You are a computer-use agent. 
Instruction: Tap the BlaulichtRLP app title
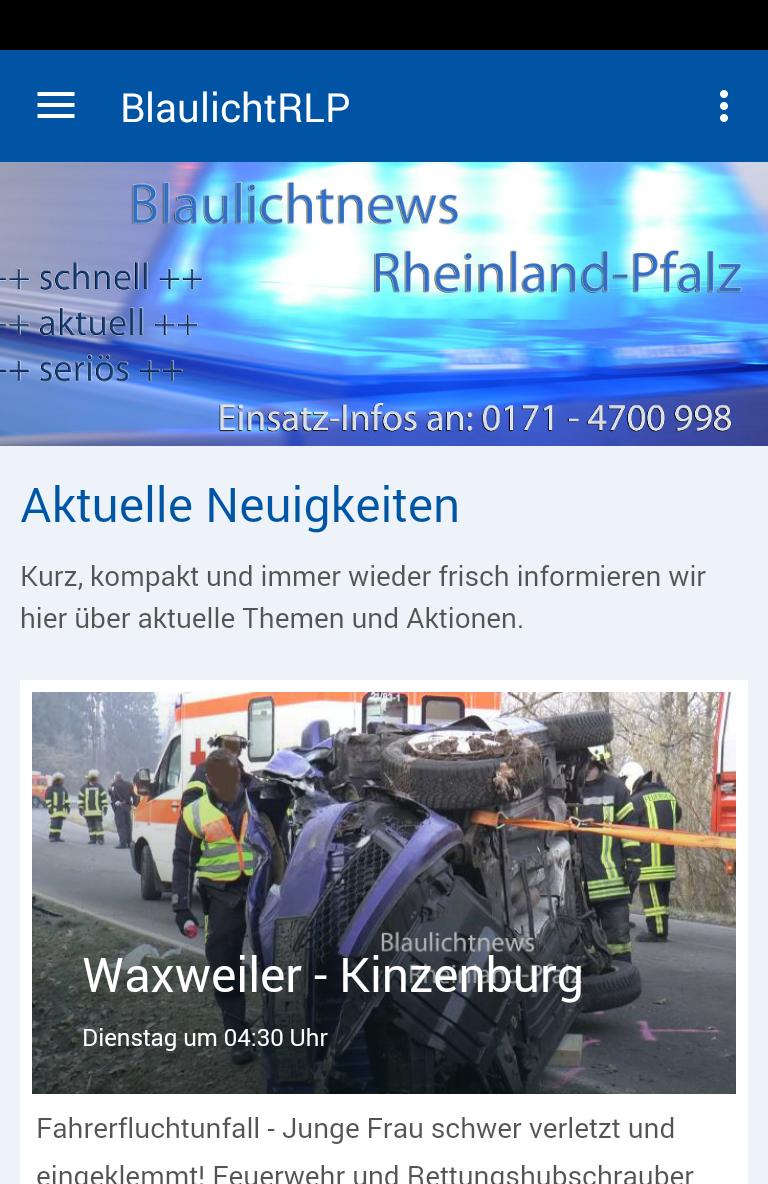(x=235, y=107)
